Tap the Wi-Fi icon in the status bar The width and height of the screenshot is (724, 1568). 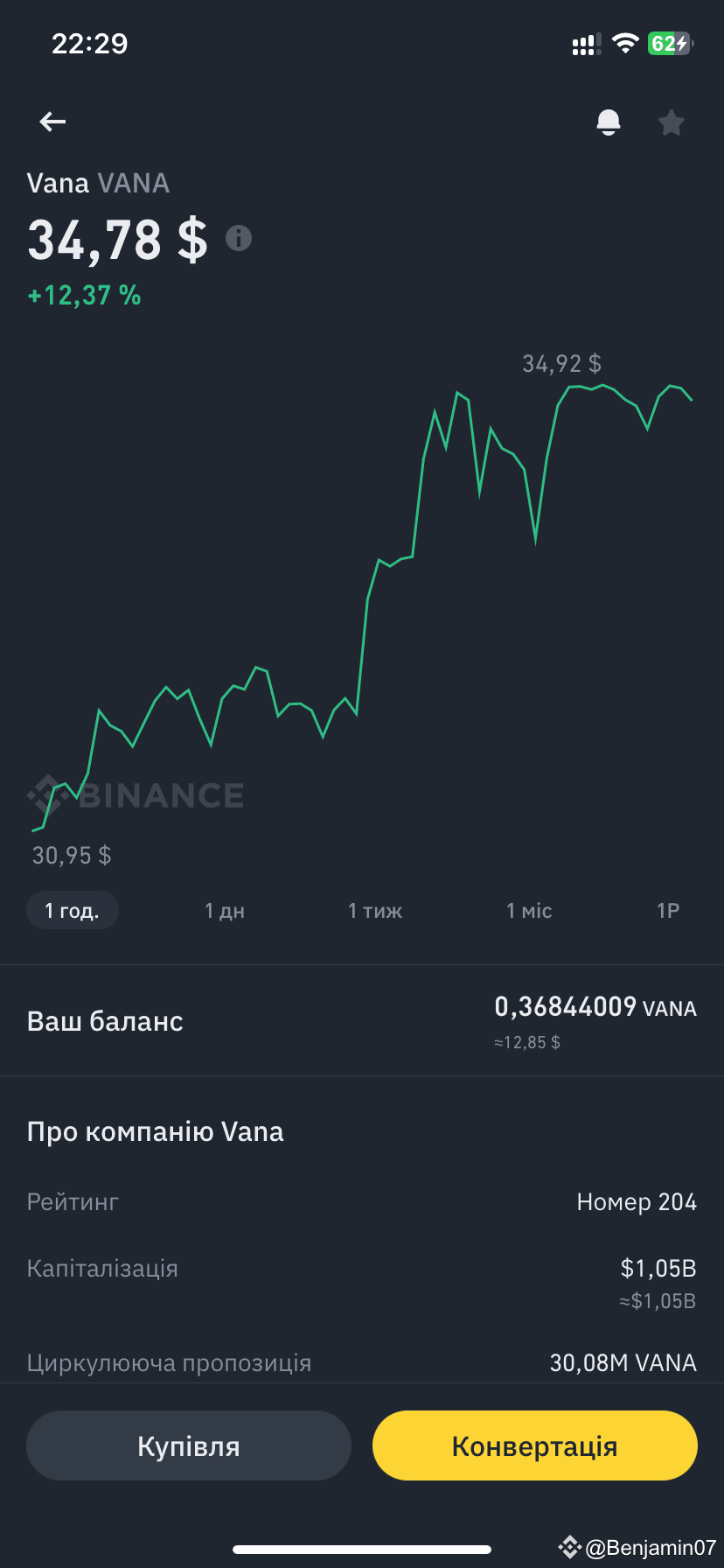[624, 43]
